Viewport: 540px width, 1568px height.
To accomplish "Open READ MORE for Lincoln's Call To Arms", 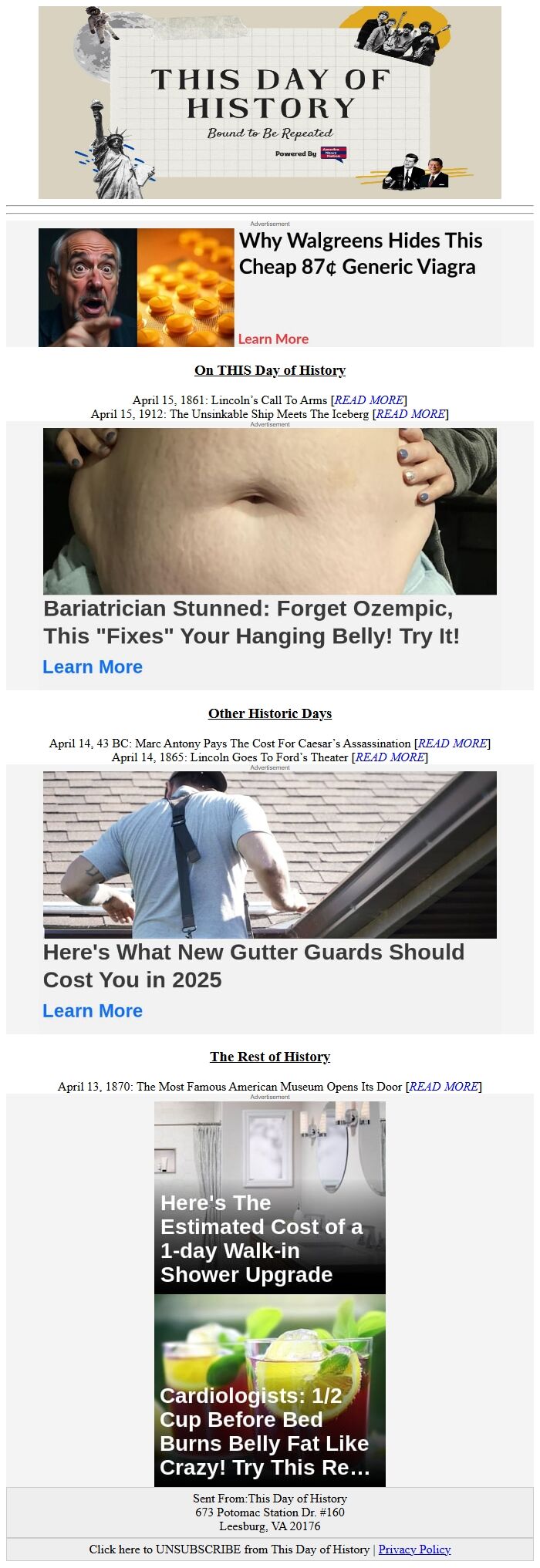I will click(369, 400).
